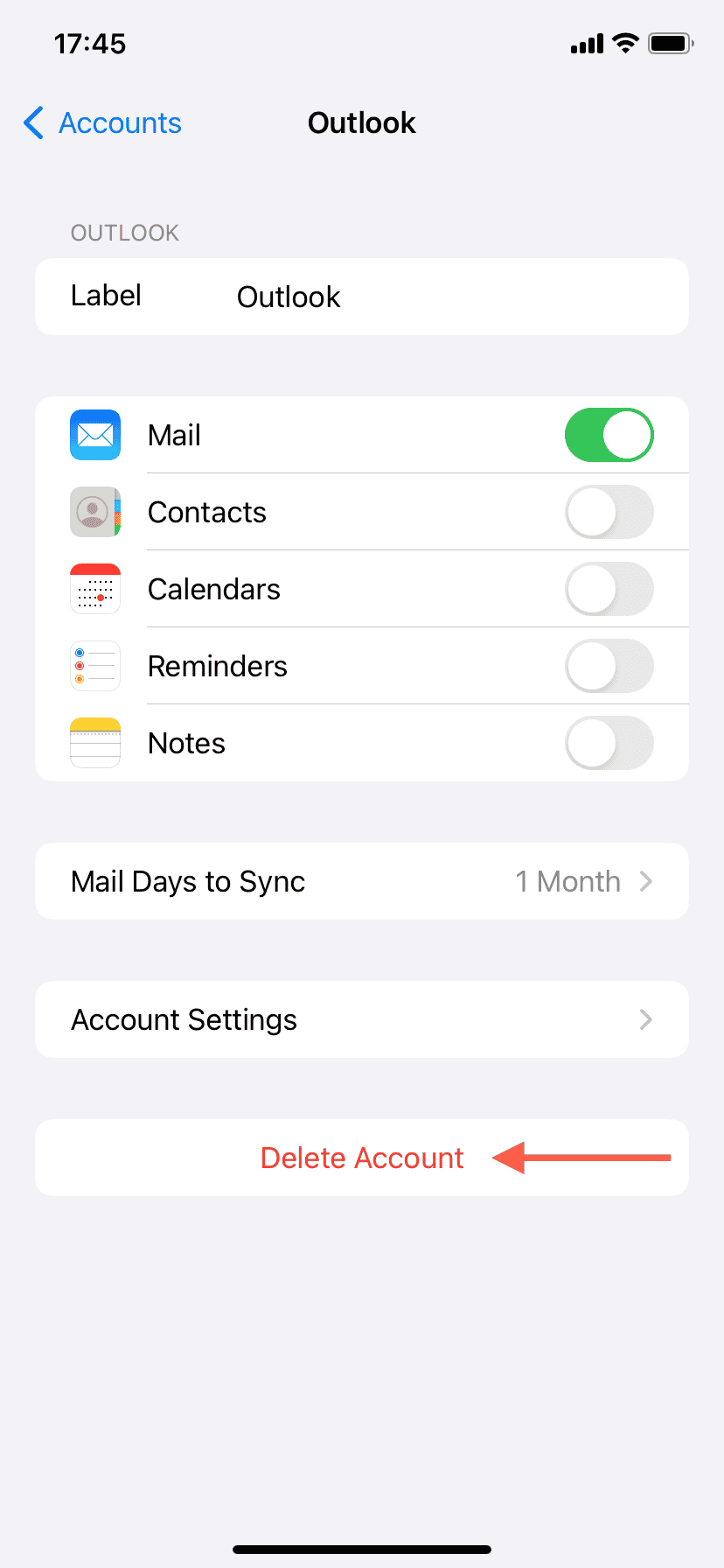
Task: Tap Delete Account
Action: point(362,1158)
